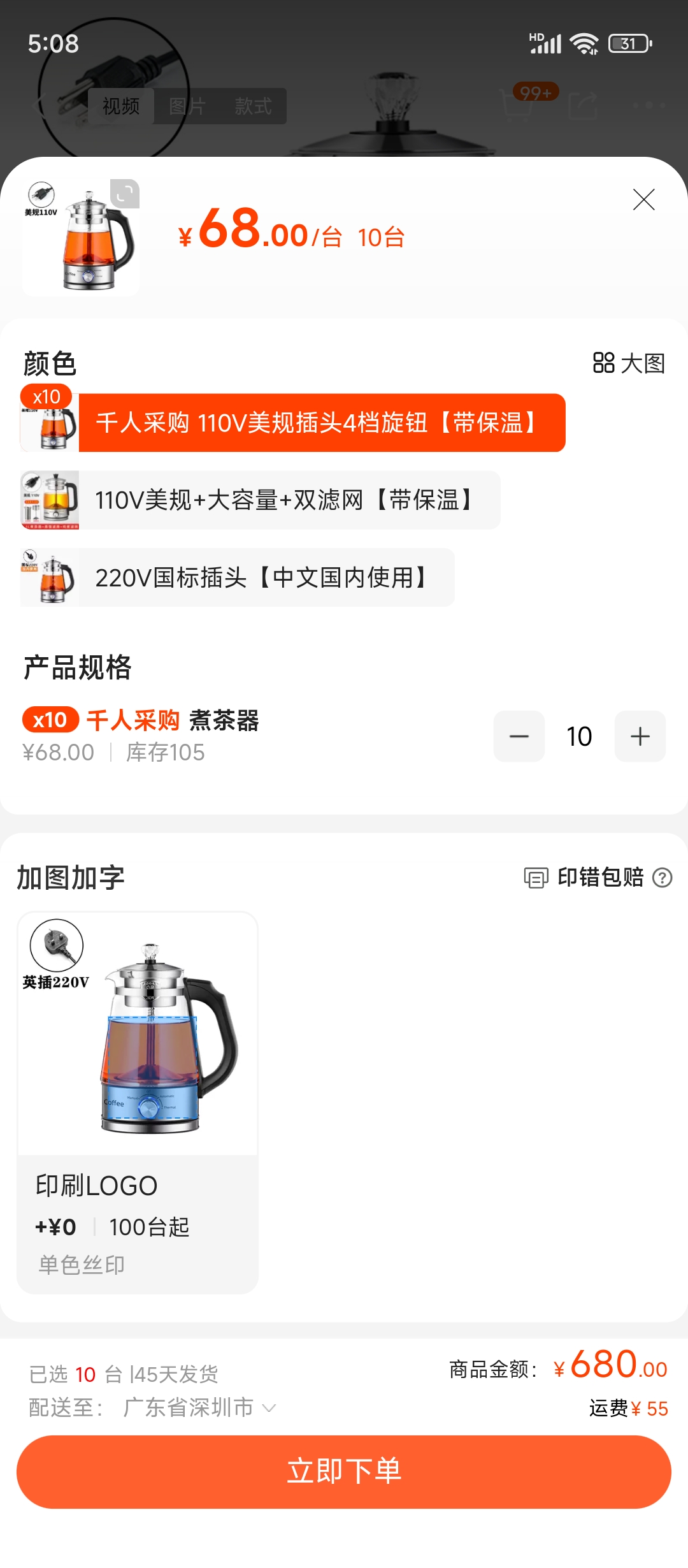The image size is (688, 1568).
Task: Enlarge the product thumbnail image
Action: point(124,194)
